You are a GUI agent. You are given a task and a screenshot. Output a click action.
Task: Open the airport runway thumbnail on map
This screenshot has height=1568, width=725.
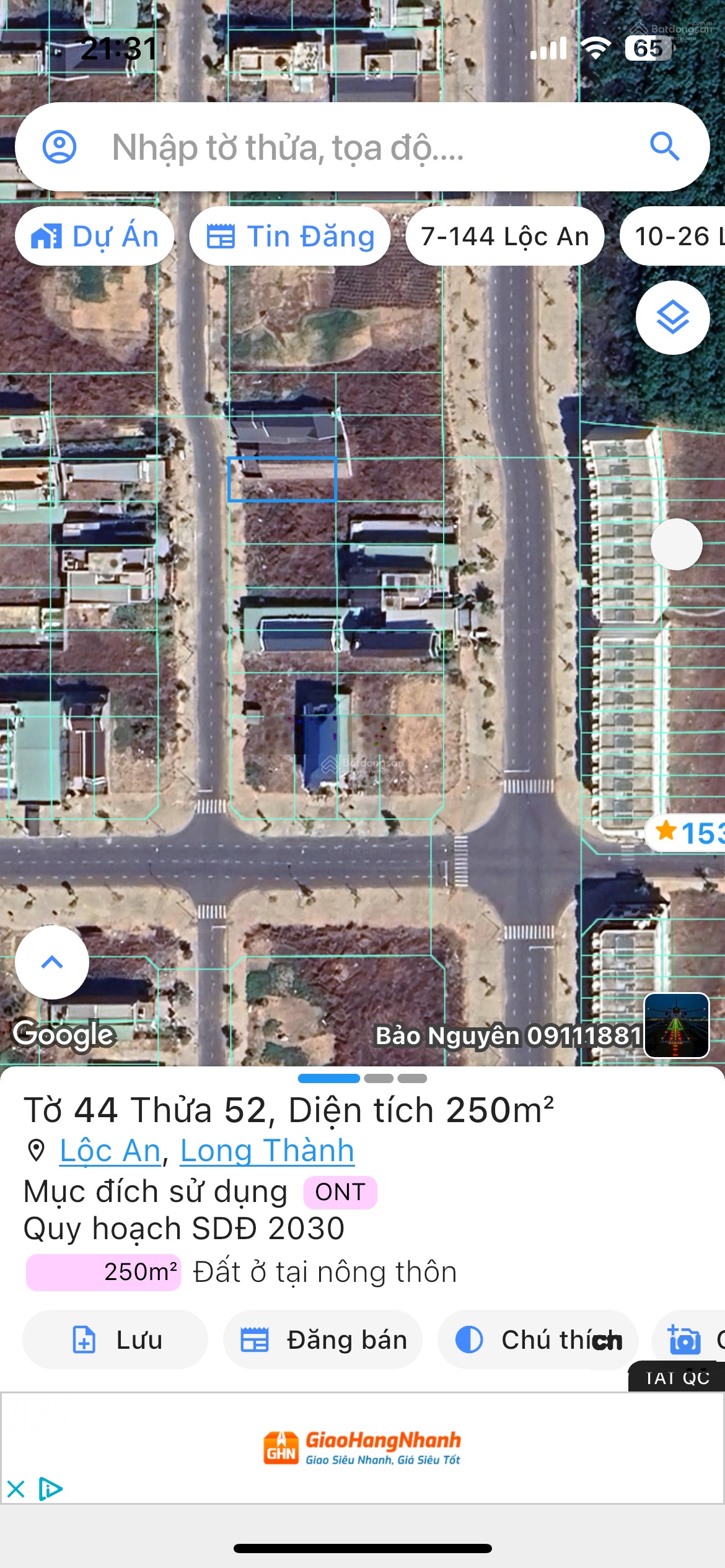676,1025
